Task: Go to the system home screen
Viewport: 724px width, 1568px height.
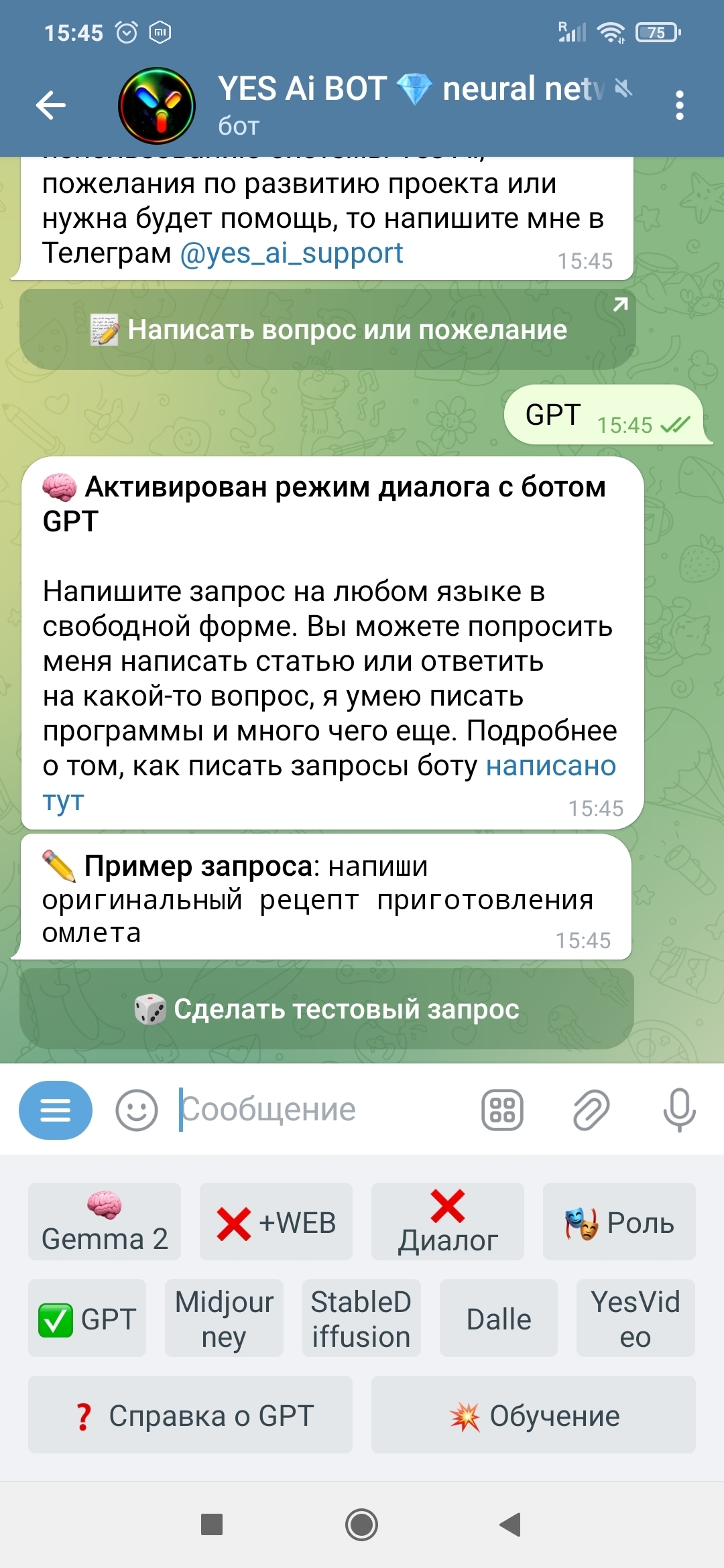Action: tap(361, 1525)
